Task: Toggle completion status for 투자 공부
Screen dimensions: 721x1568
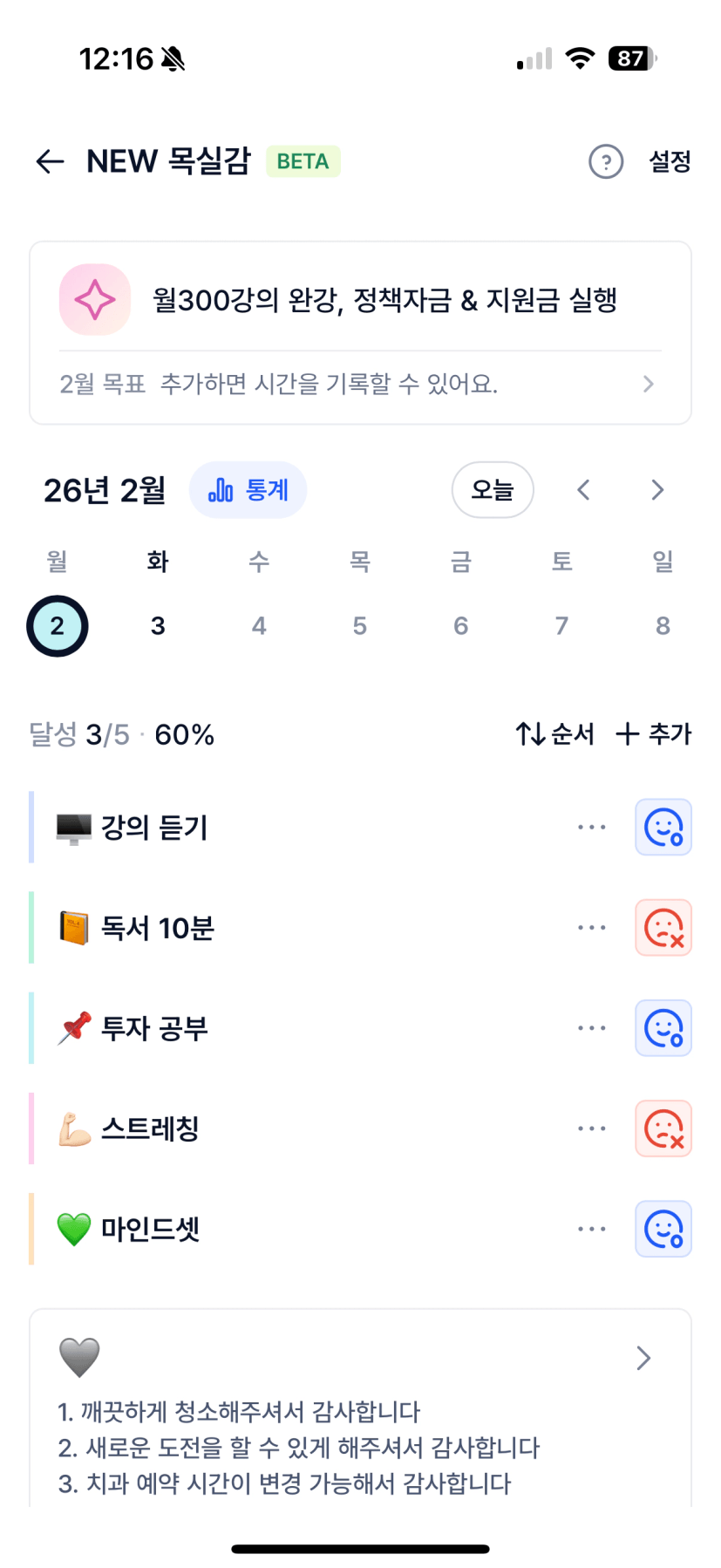Action: point(663,1028)
